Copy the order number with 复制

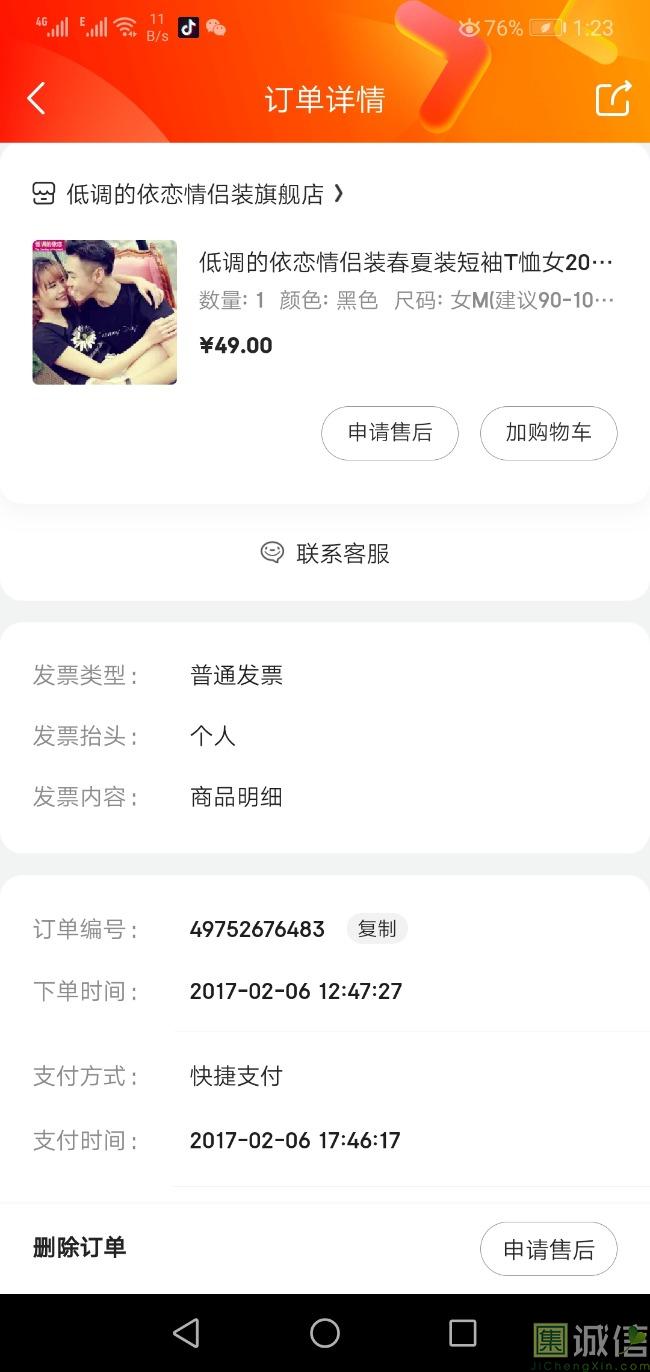[377, 929]
